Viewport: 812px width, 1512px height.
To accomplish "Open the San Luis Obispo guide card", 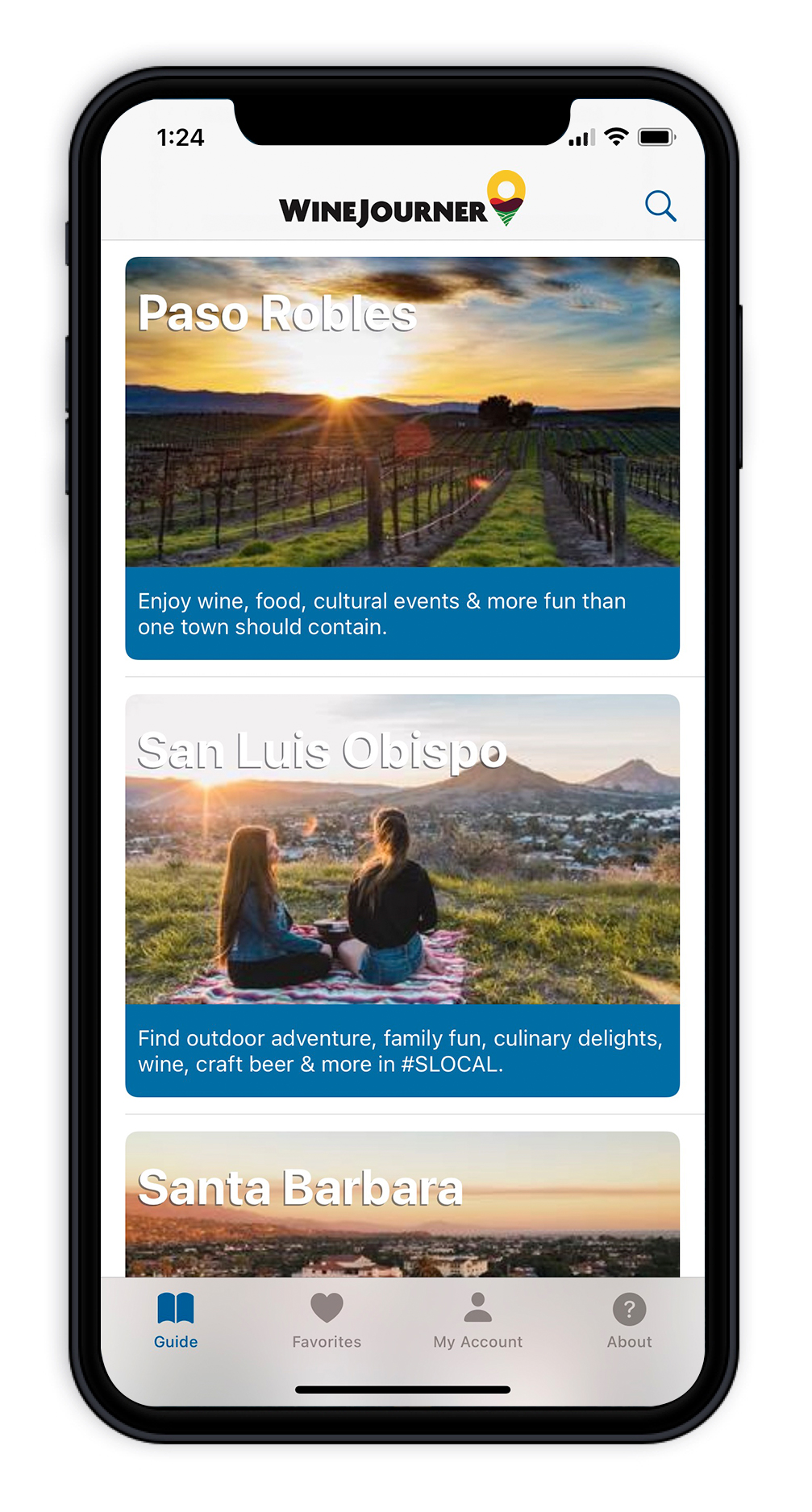I will (402, 895).
